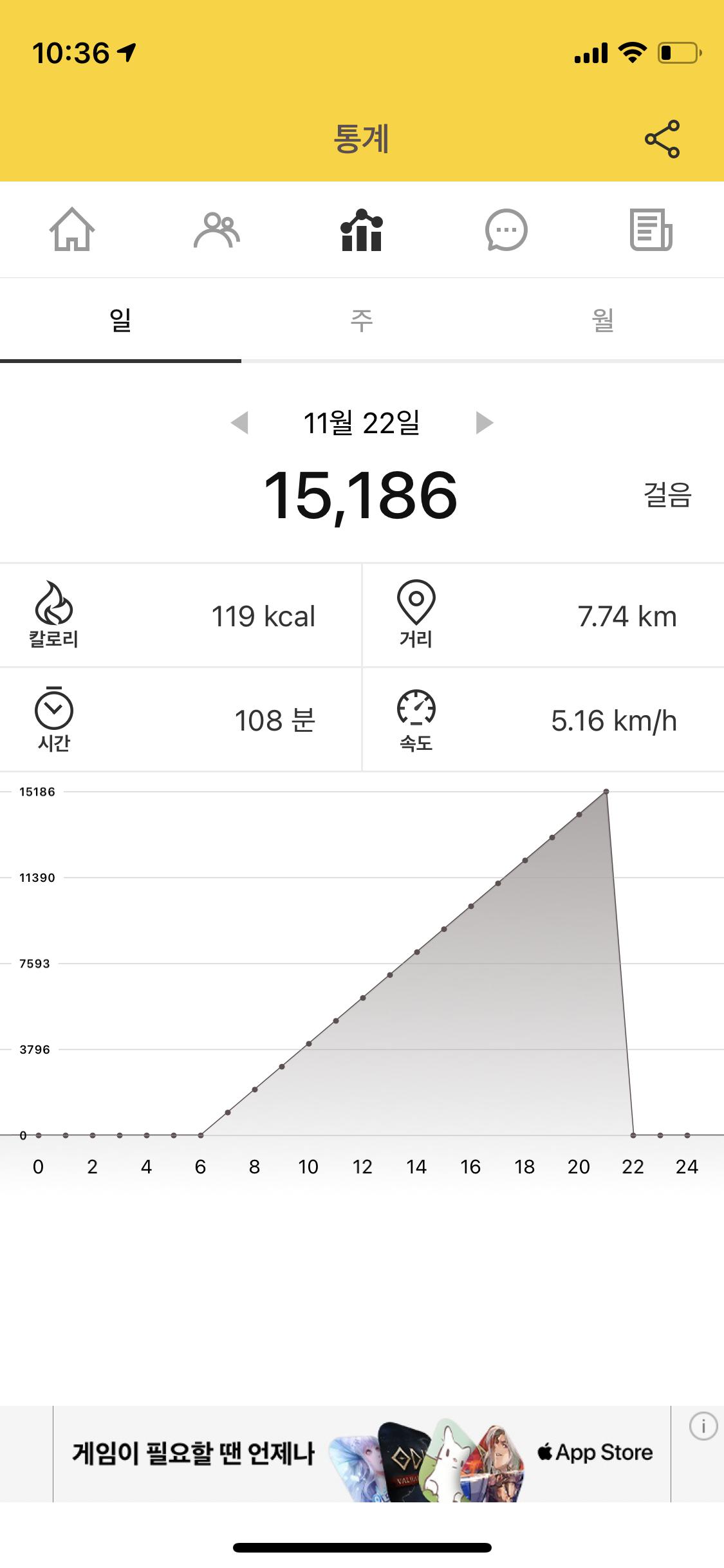Open the news feed tab
Viewport: 724px width, 1568px height.
point(651,230)
